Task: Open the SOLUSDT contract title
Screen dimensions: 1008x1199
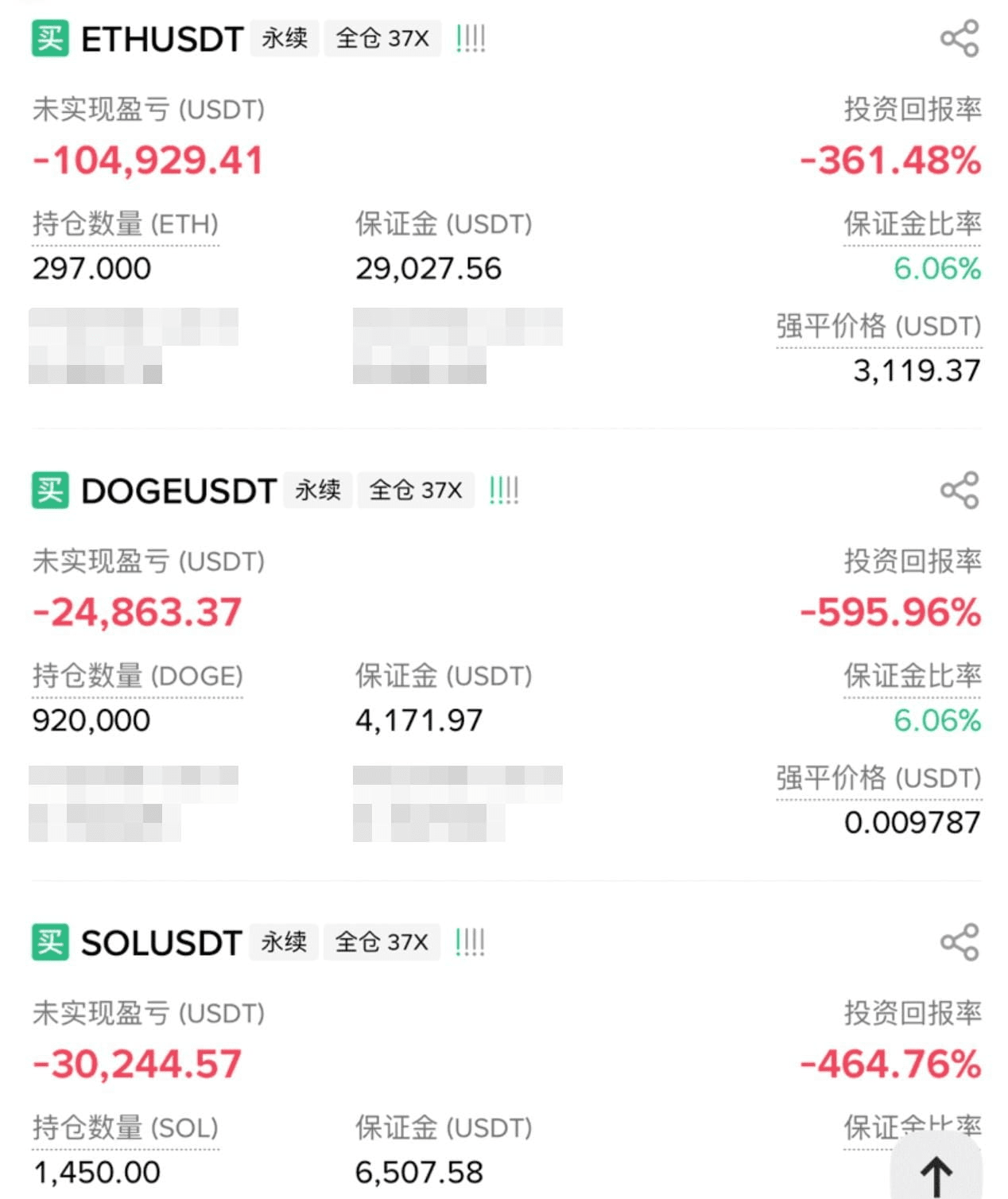Action: pyautogui.click(x=161, y=943)
